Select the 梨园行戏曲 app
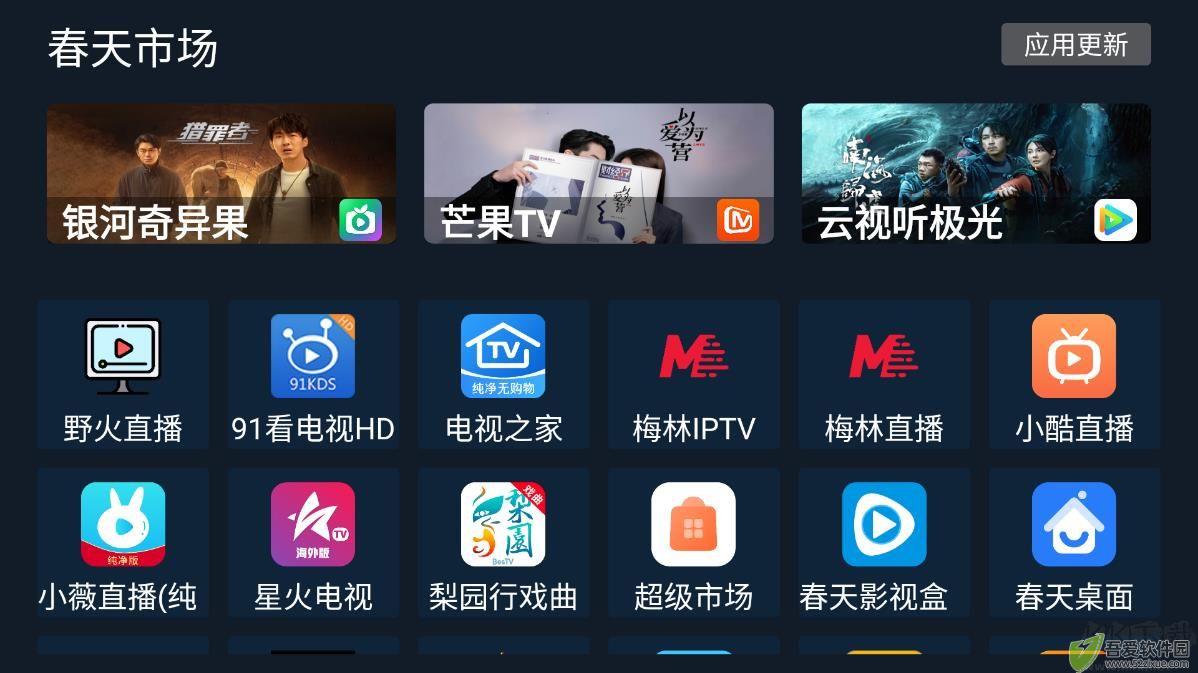 click(503, 543)
